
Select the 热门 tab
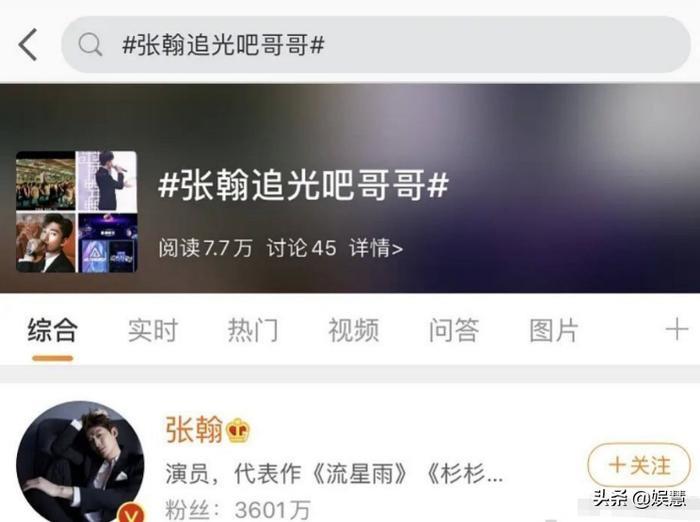click(252, 330)
